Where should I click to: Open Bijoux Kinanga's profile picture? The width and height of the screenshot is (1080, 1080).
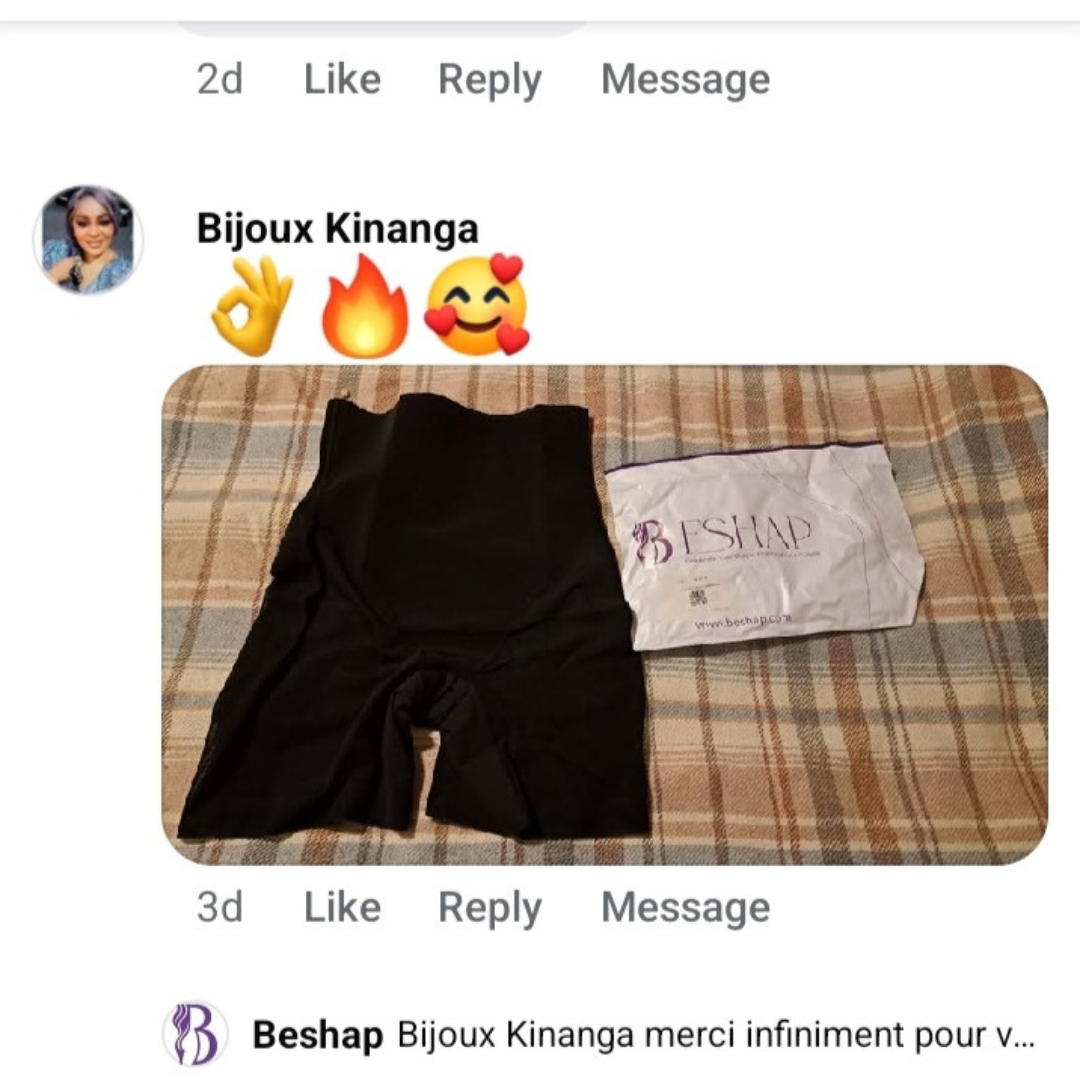pyautogui.click(x=88, y=240)
